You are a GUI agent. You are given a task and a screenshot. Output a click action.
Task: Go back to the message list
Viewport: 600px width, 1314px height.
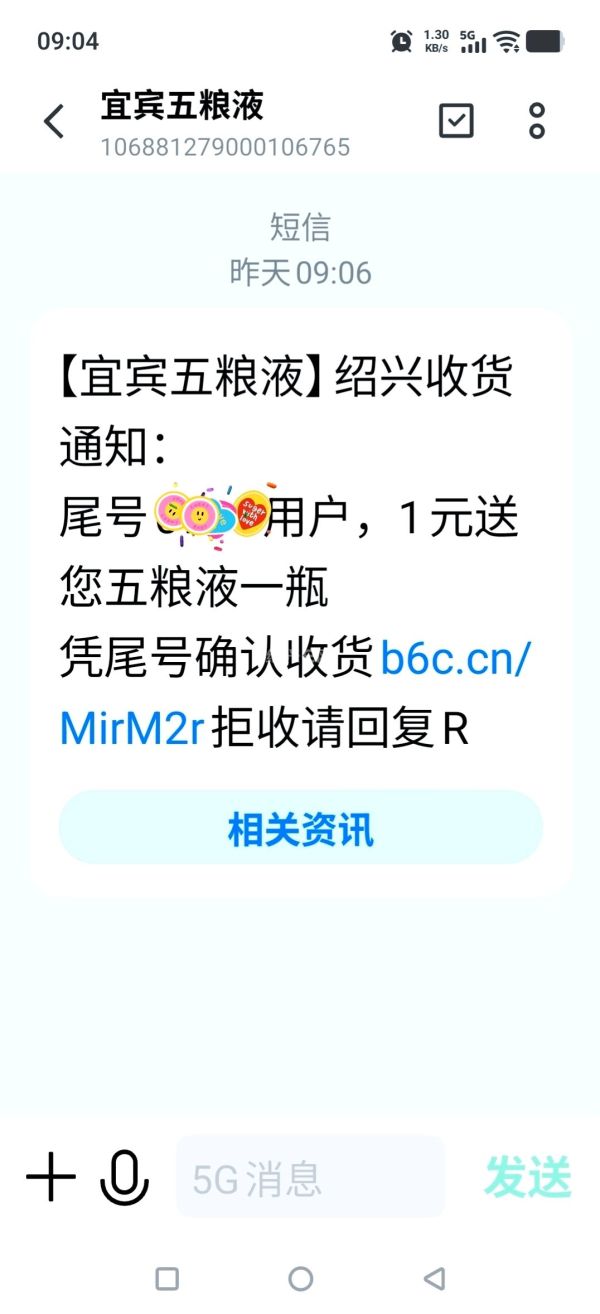point(54,122)
